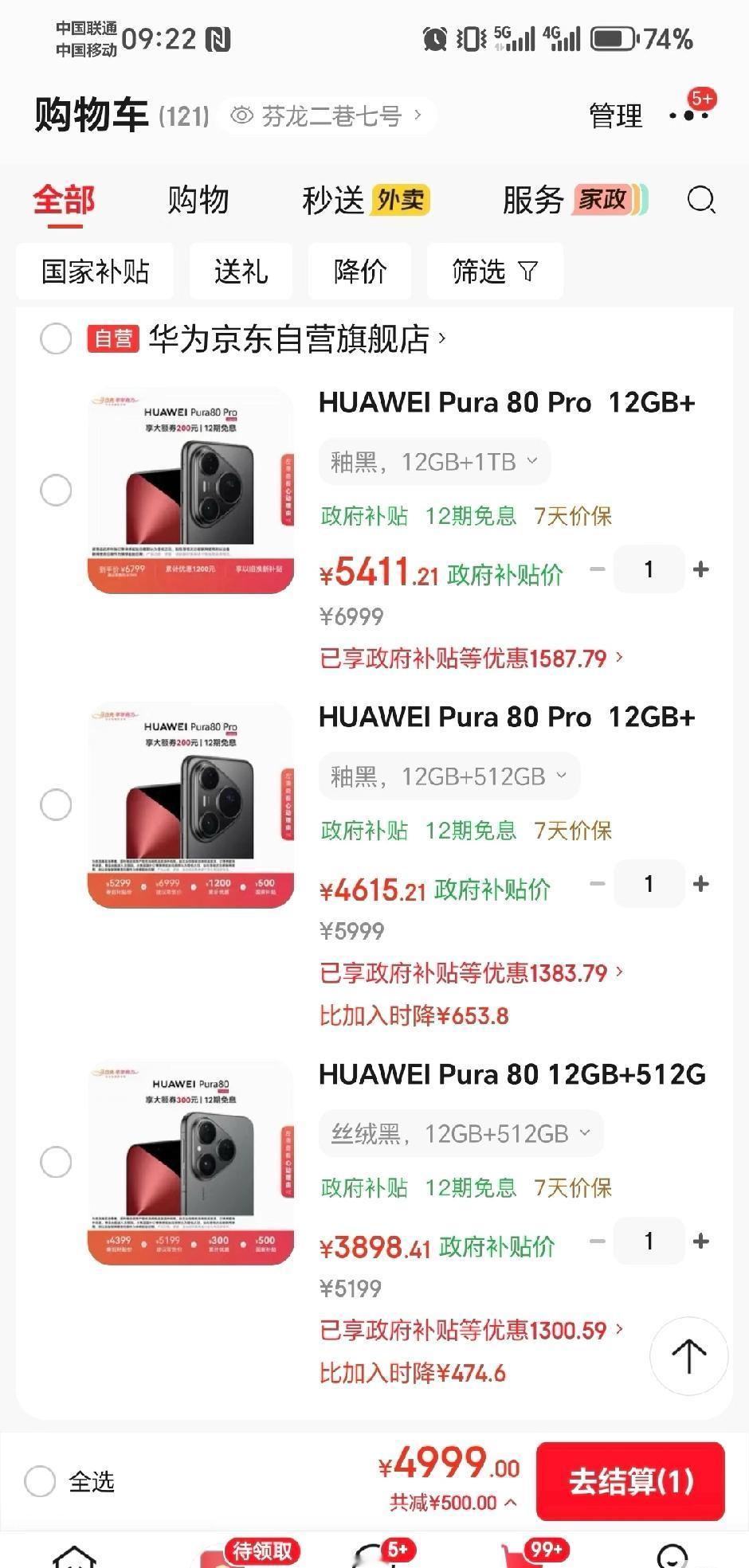
Task: Check the HUAWEI Pura 80 Pro 1TB item checkbox
Action: [56, 491]
